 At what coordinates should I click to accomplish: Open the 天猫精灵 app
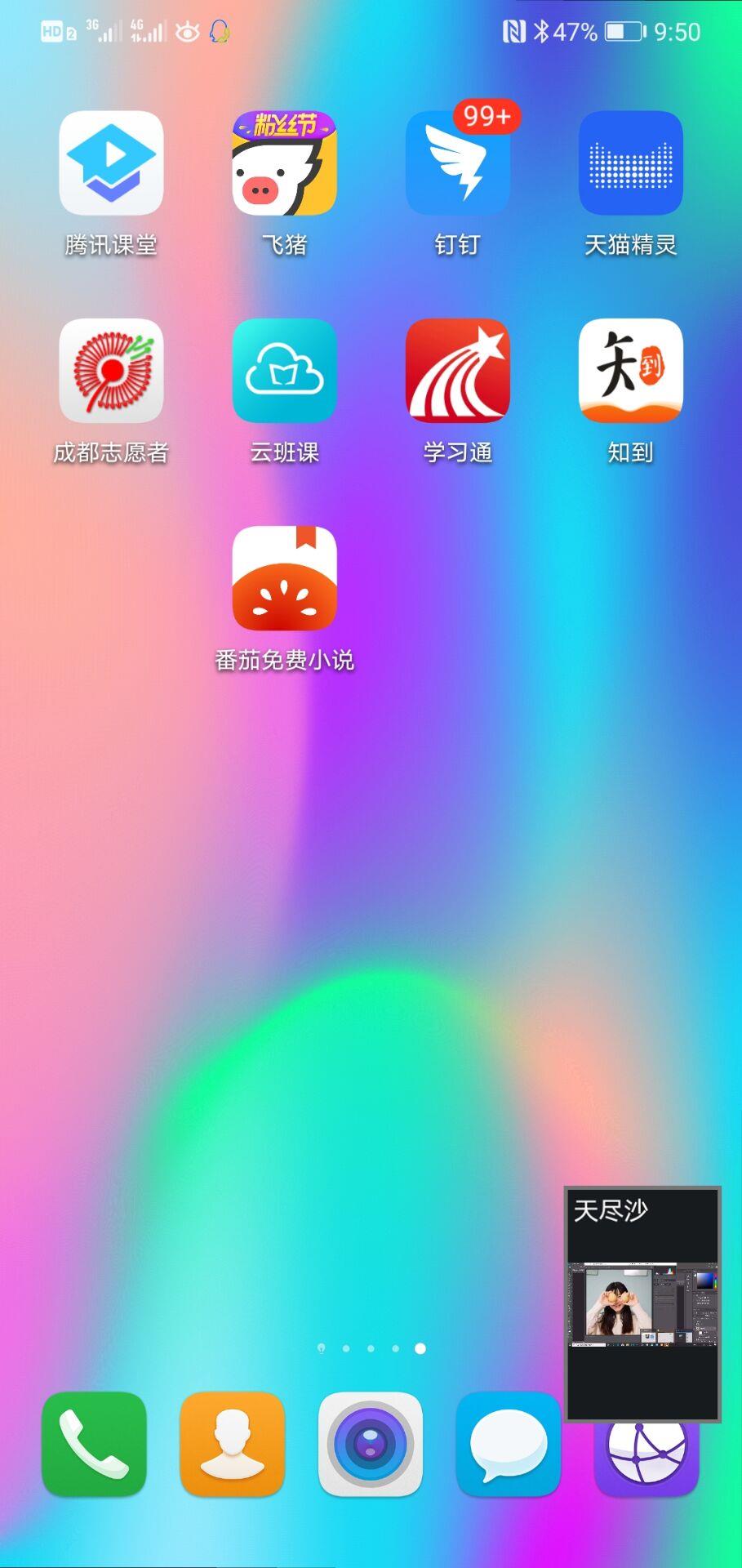click(630, 163)
